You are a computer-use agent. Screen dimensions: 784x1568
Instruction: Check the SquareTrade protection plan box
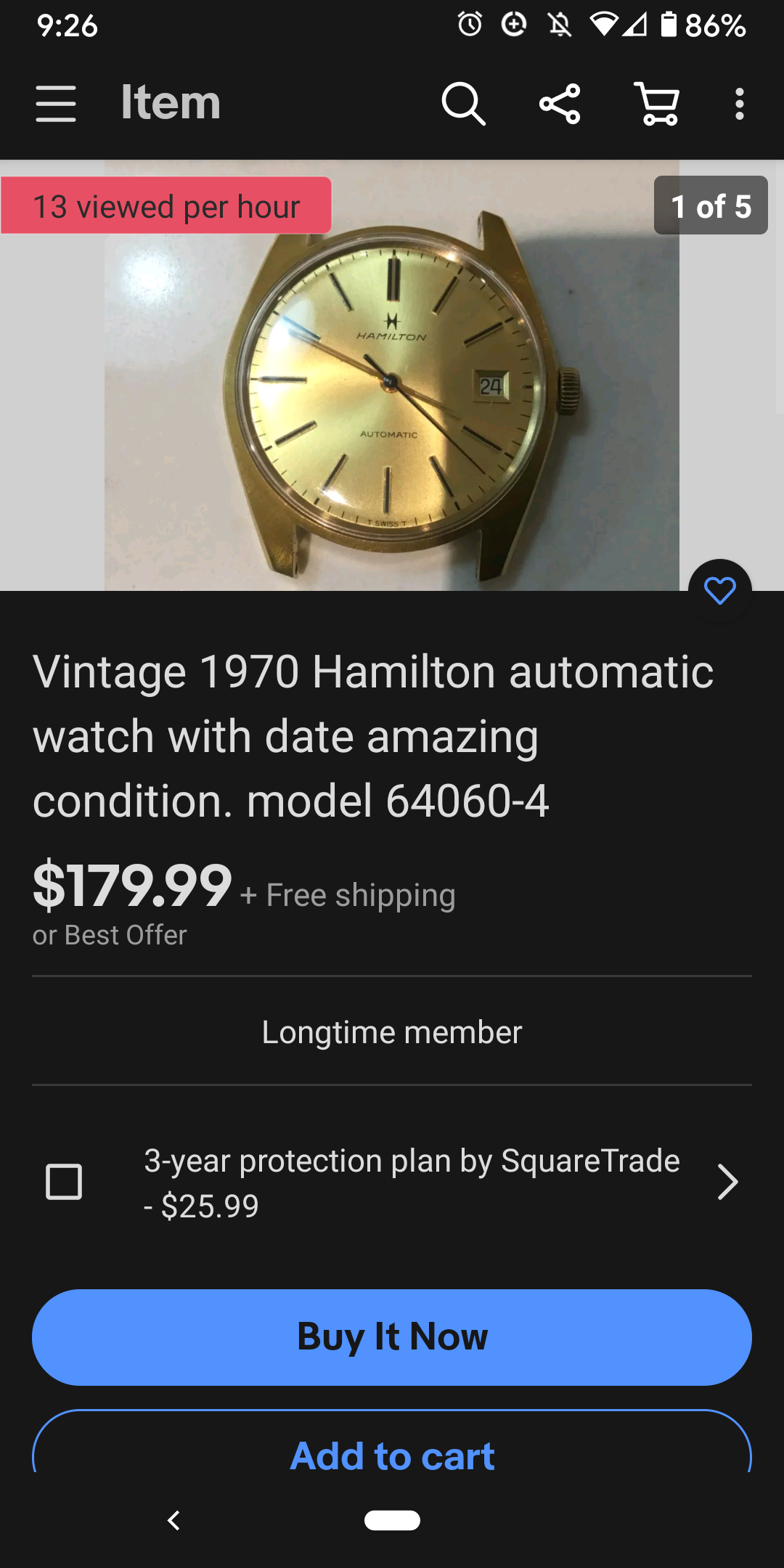64,1182
